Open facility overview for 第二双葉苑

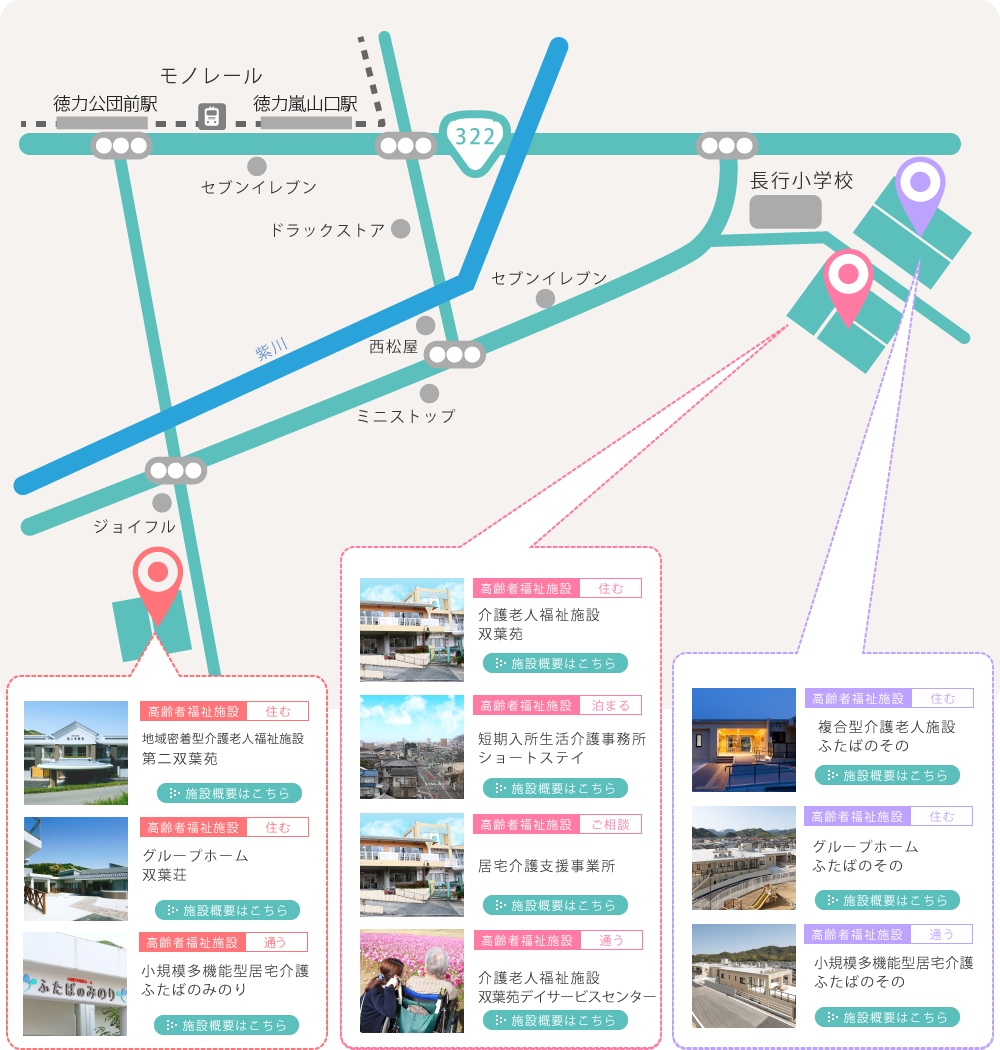(229, 793)
